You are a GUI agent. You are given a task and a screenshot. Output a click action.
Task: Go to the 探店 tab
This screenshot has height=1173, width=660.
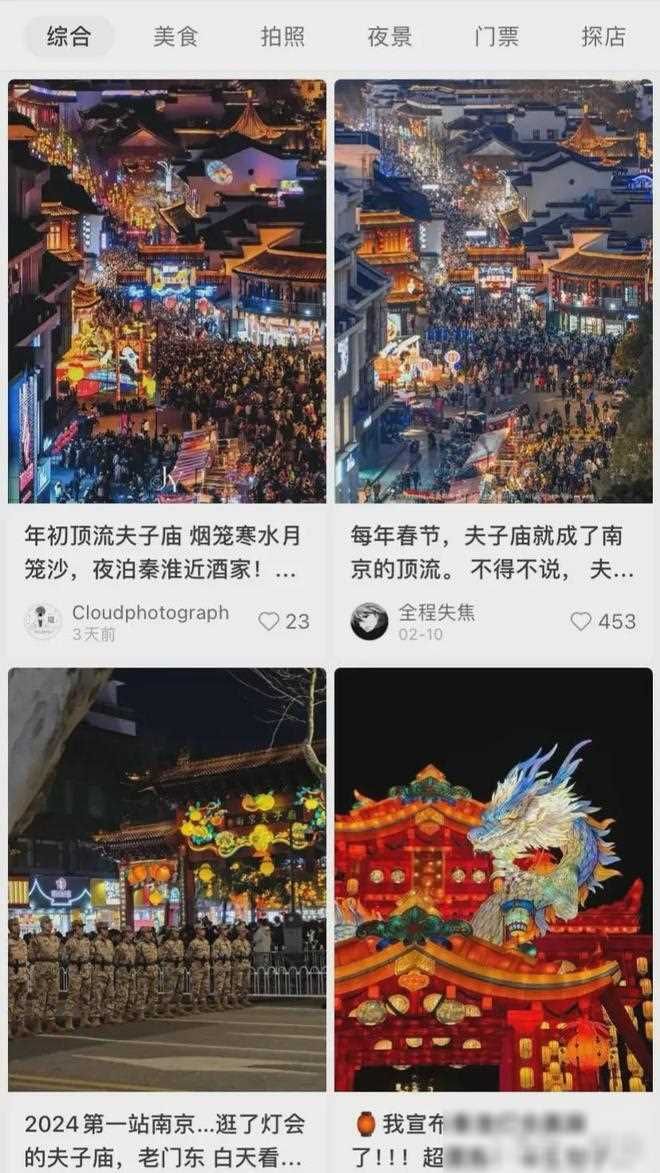(603, 37)
